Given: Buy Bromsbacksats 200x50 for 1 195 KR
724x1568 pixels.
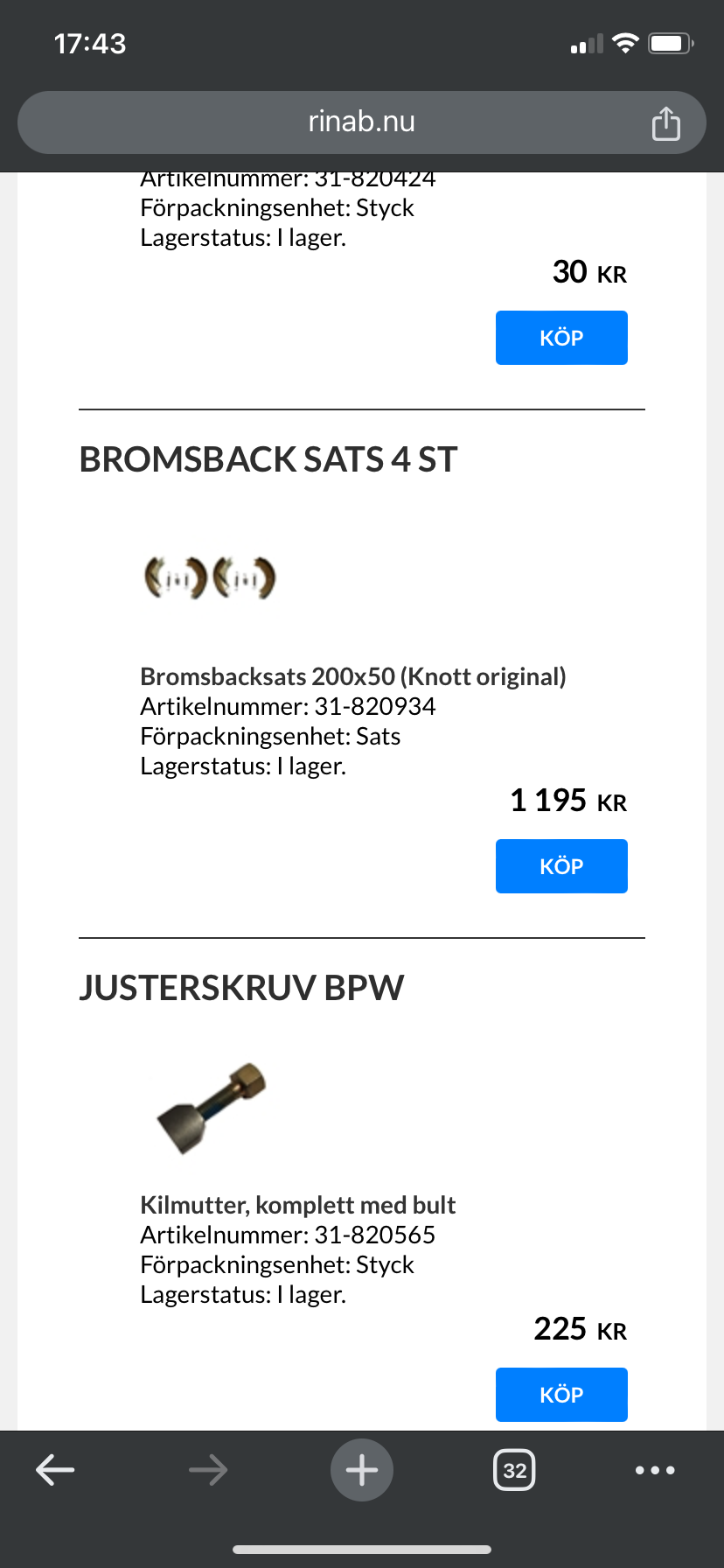Looking at the screenshot, I should (561, 866).
